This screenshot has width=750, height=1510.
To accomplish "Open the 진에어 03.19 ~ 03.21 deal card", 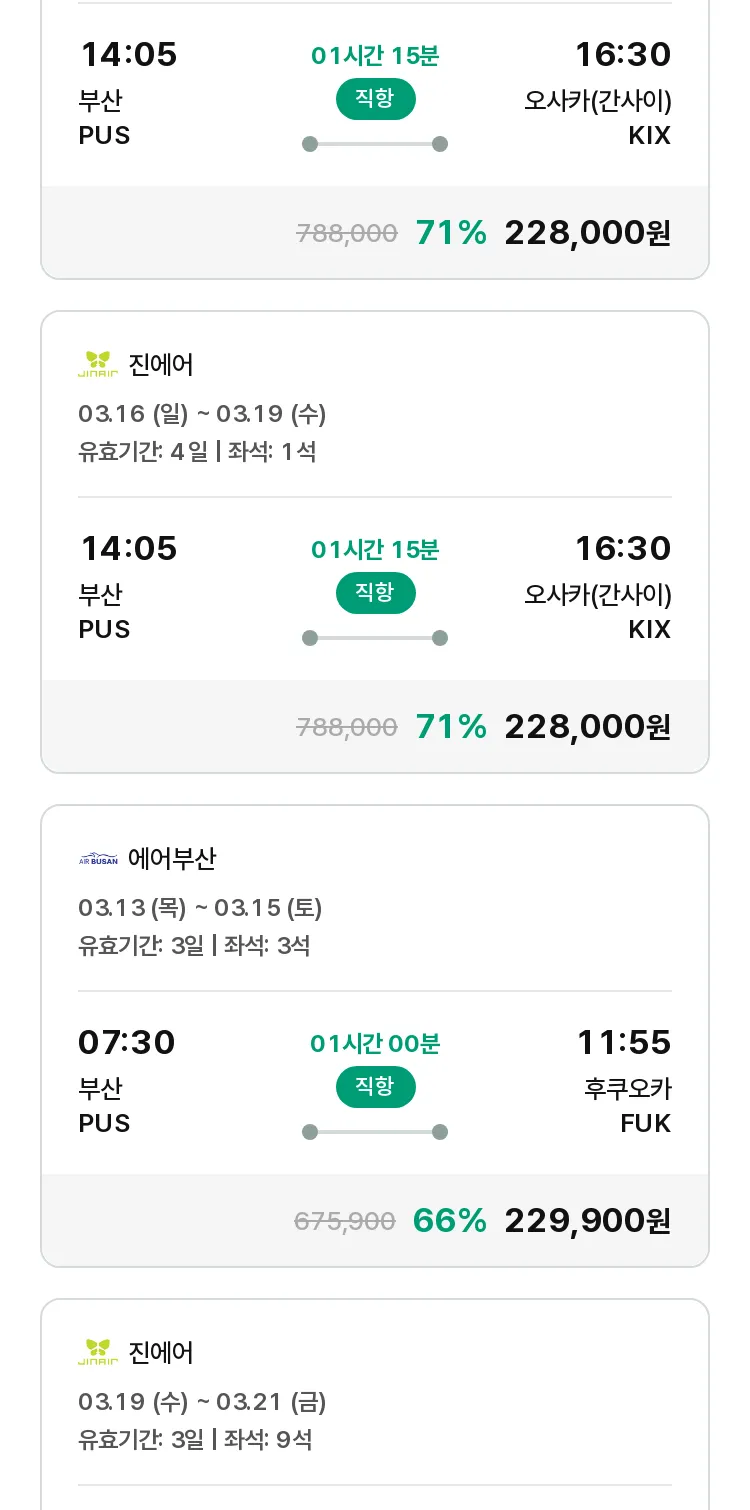I will point(375,1404).
